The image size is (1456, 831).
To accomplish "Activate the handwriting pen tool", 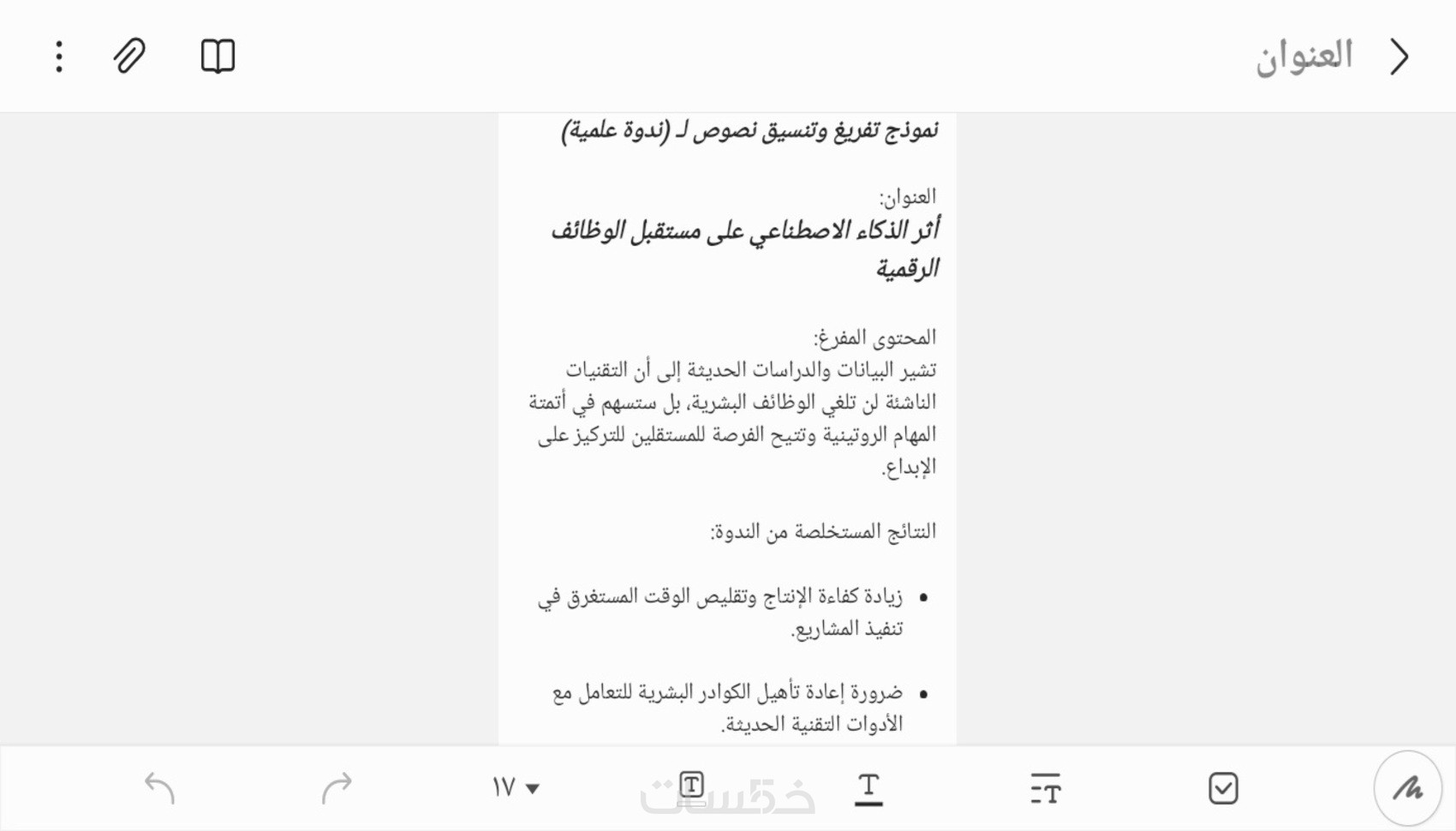I will [1407, 788].
